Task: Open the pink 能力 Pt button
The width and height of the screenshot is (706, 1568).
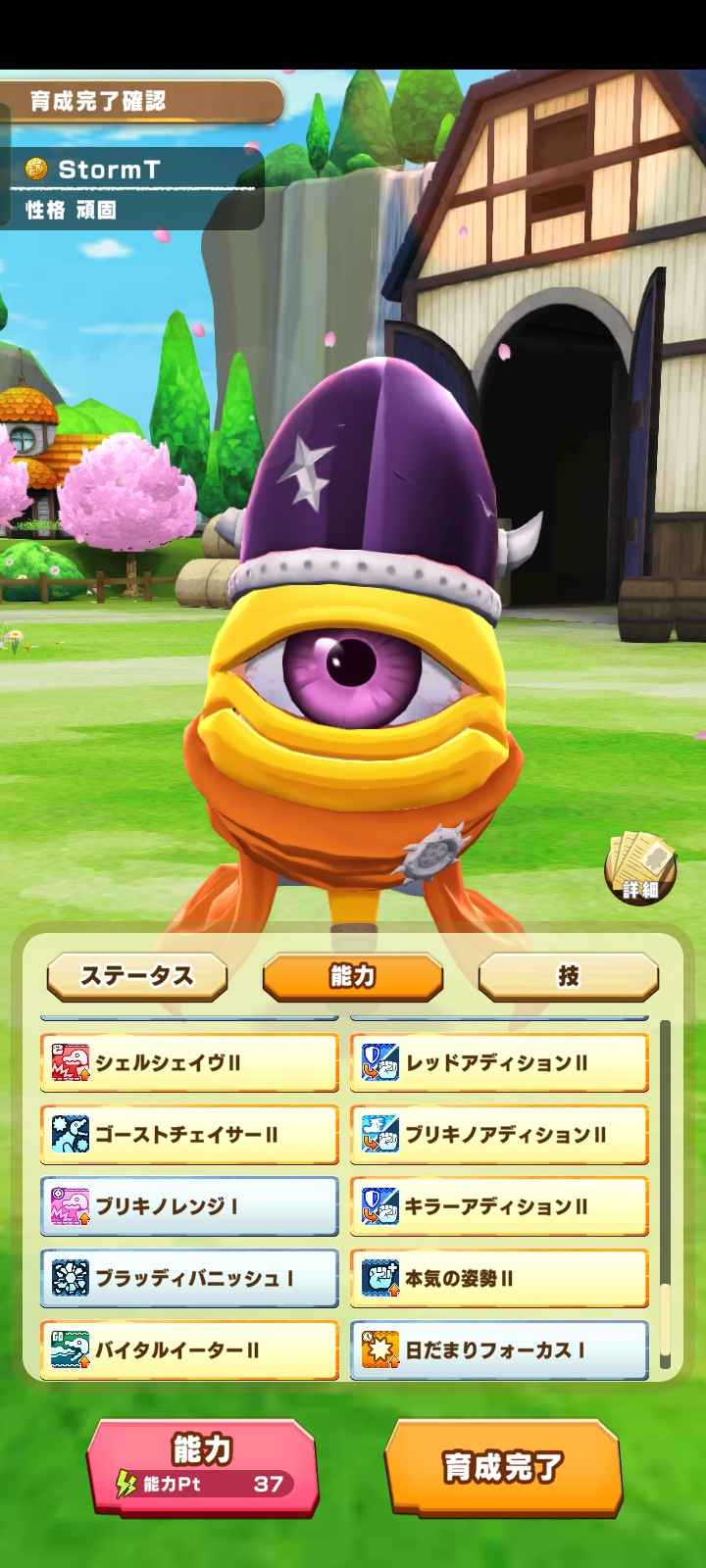Action: tap(202, 1466)
